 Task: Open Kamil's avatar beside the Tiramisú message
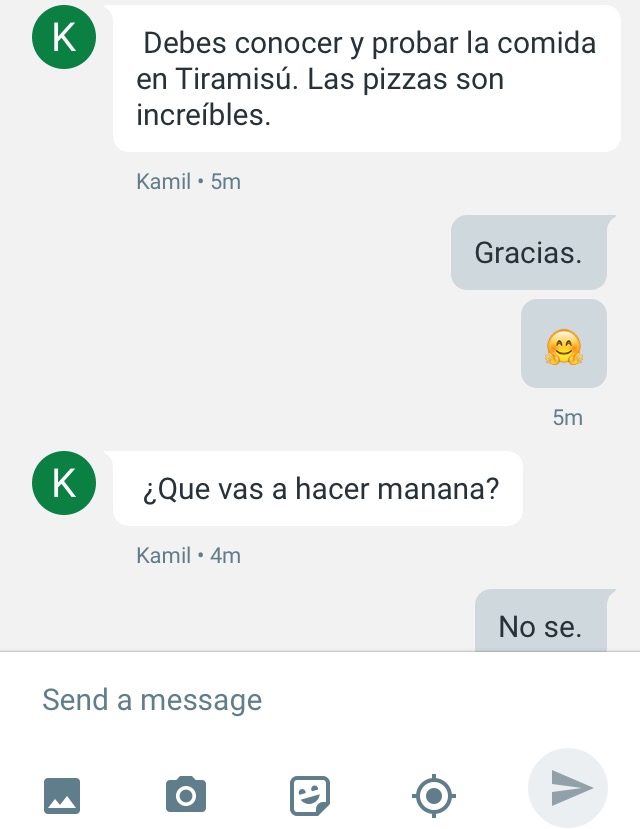[x=64, y=37]
